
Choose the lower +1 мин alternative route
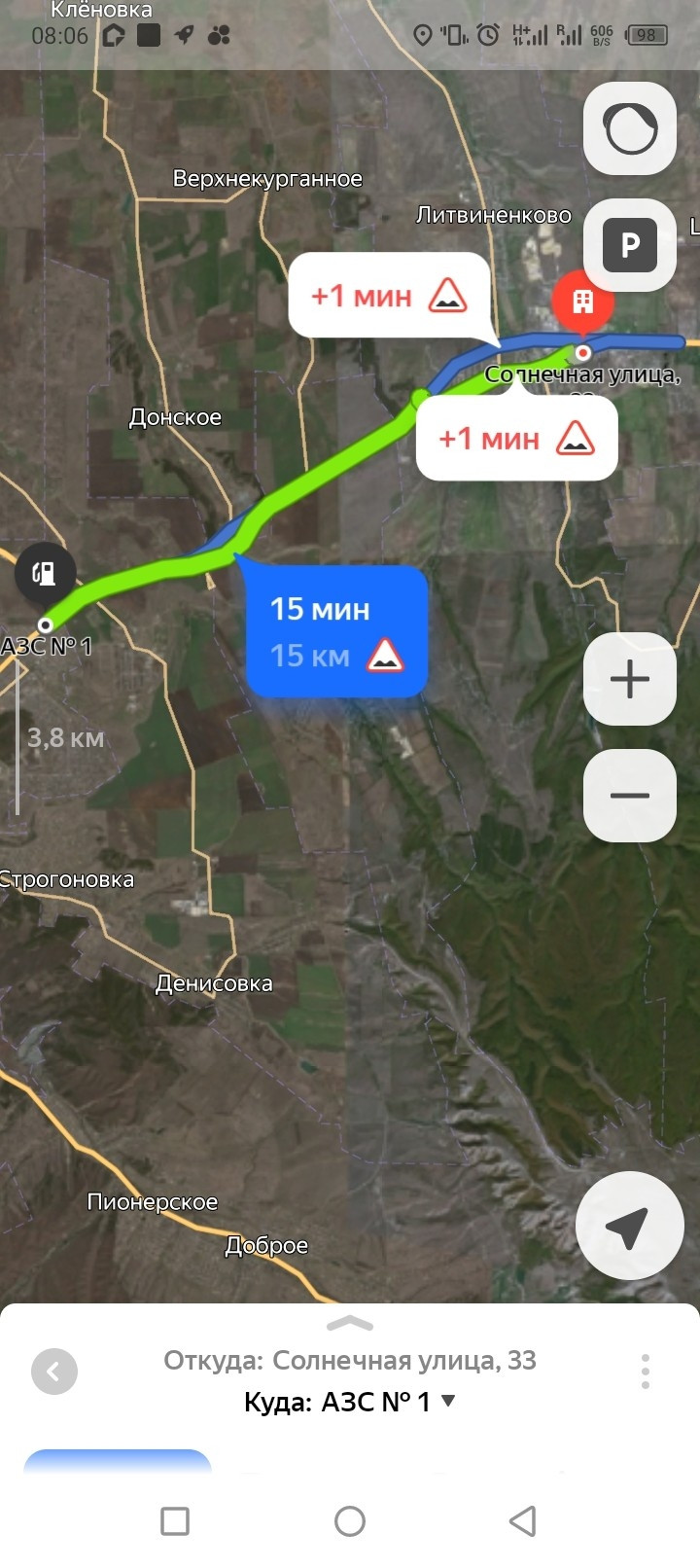tap(516, 438)
